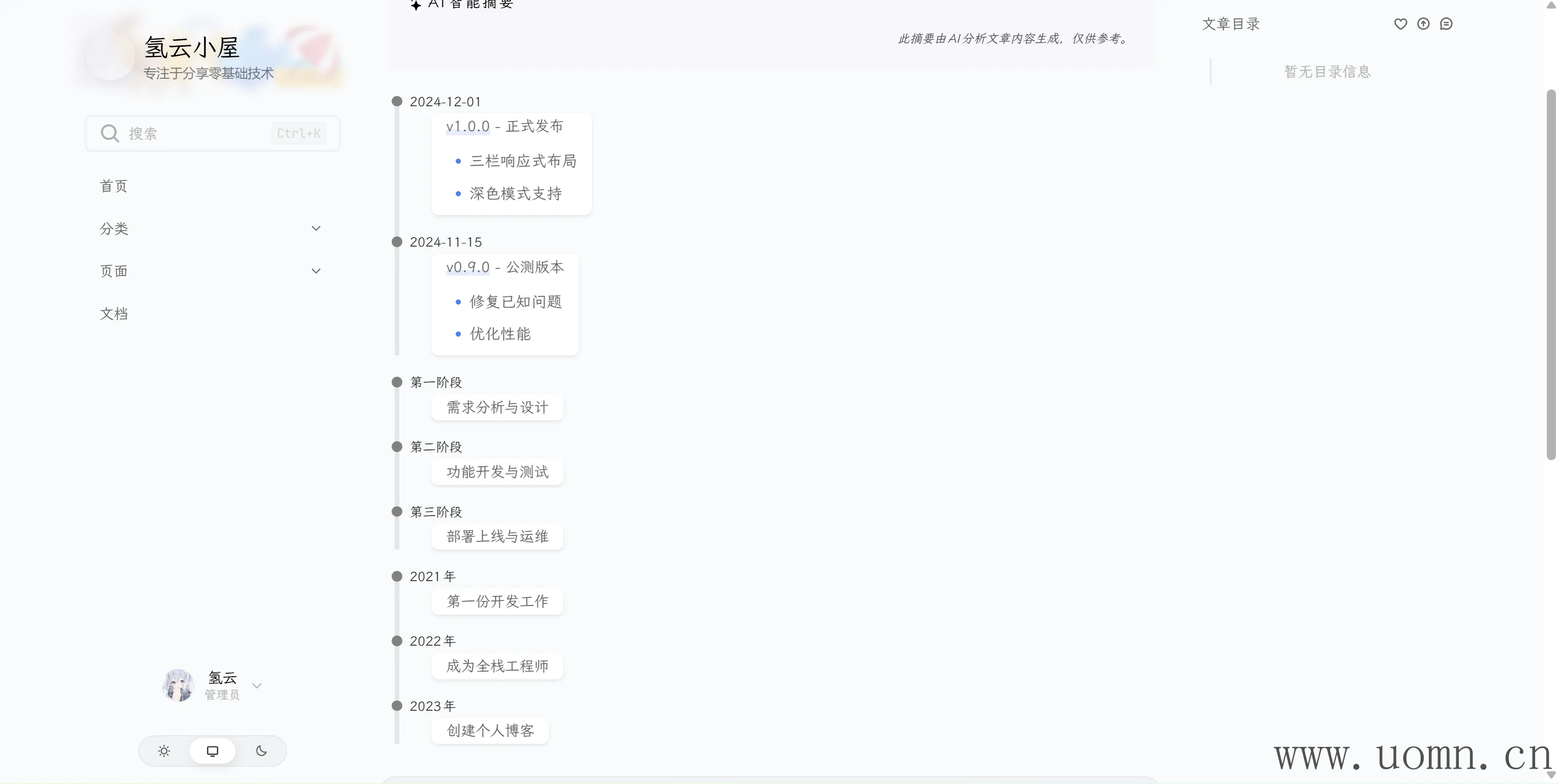Open the 搜索 search box
1559x784 pixels.
(x=212, y=133)
